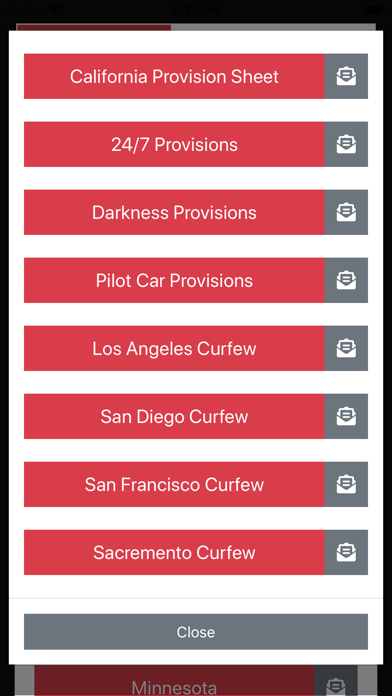
Task: Tap the envelope icon beside Pilot Car Provisions
Action: coord(346,280)
